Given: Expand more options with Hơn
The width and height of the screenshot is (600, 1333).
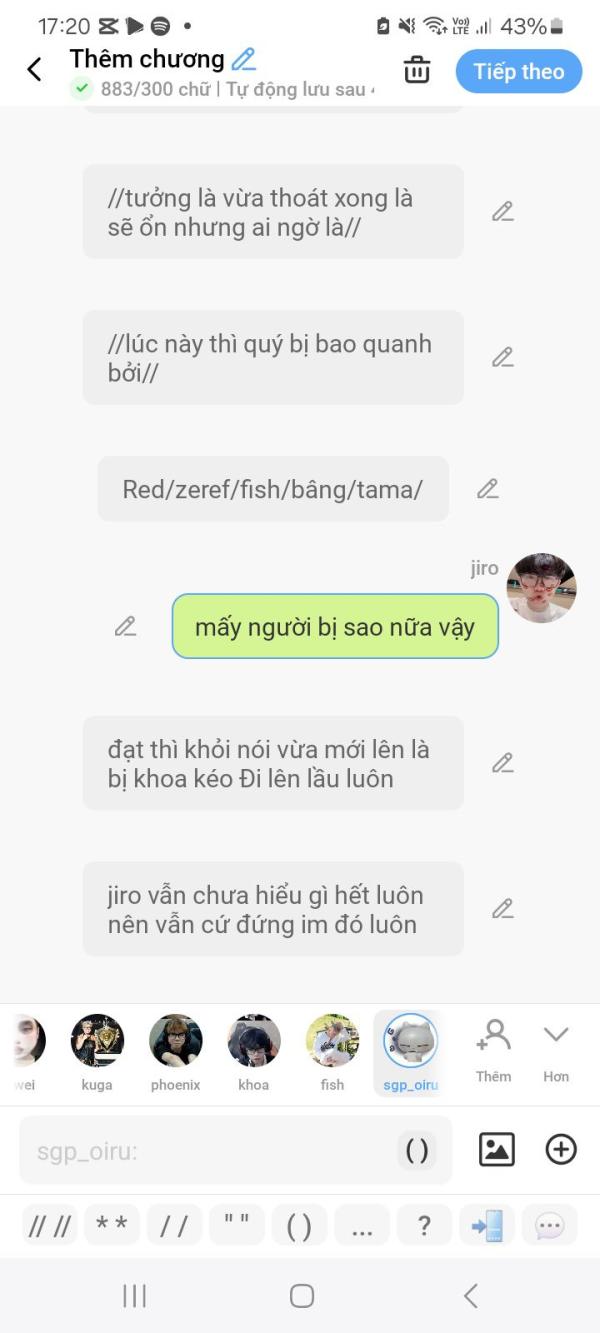Looking at the screenshot, I should (555, 1049).
